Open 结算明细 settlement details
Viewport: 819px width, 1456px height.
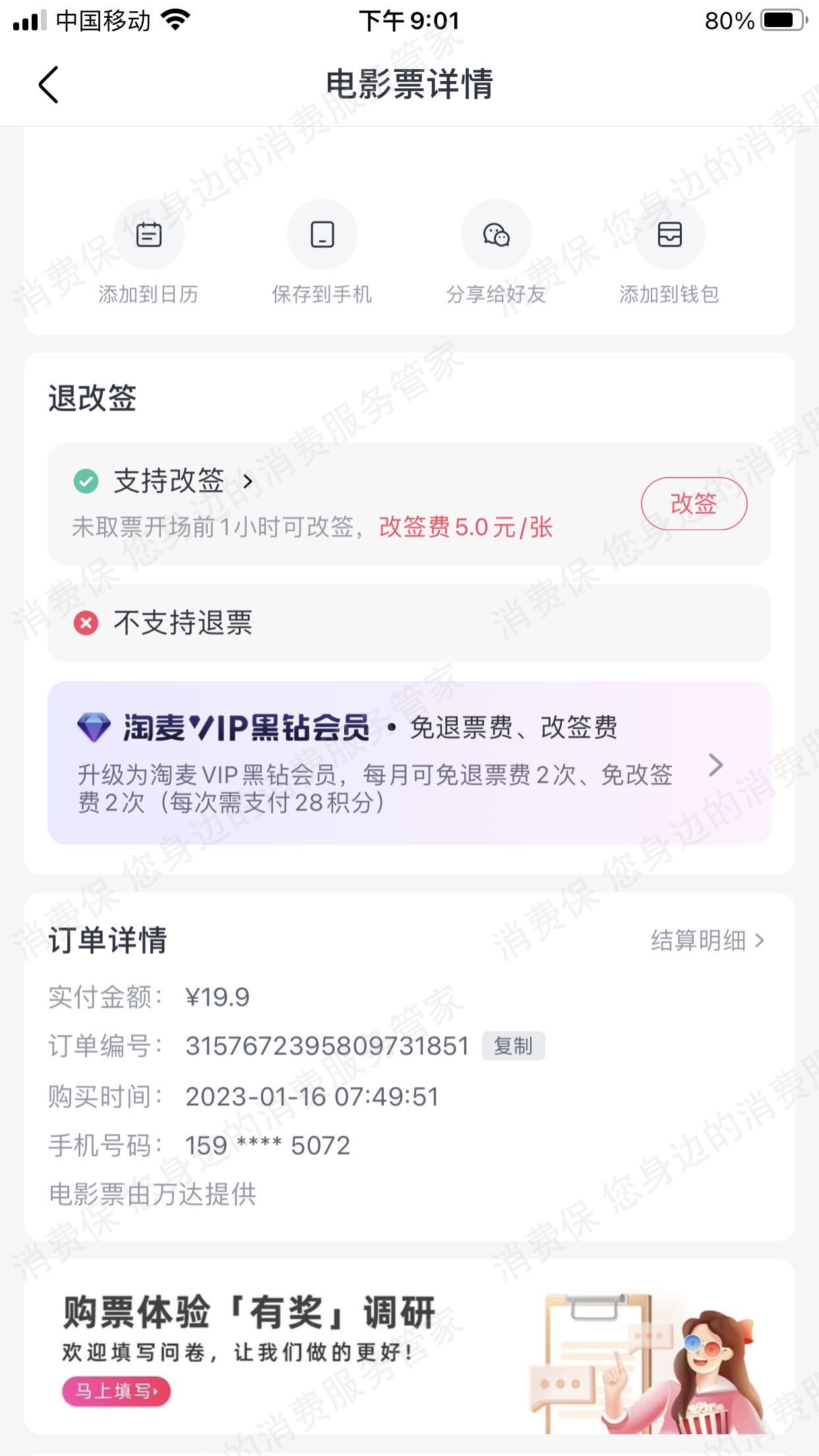tap(708, 940)
